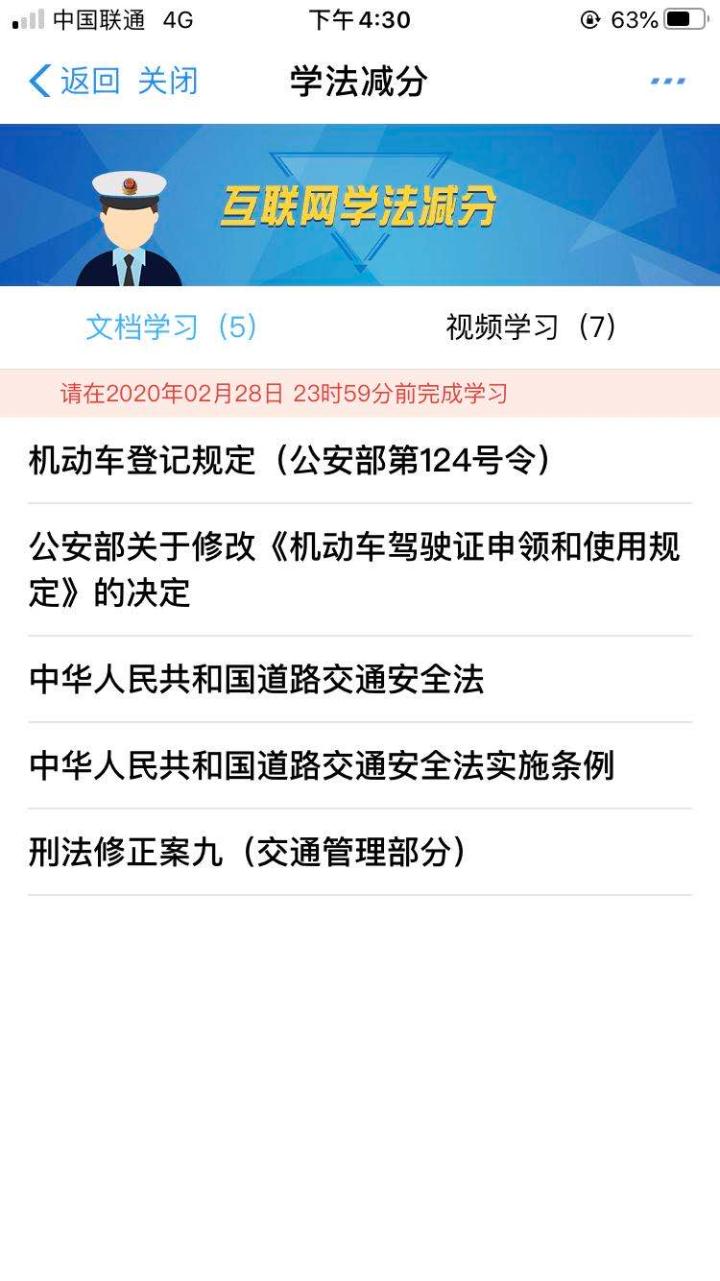Viewport: 720px width, 1281px height.
Task: Open the three-dot more options menu
Action: coord(667,81)
